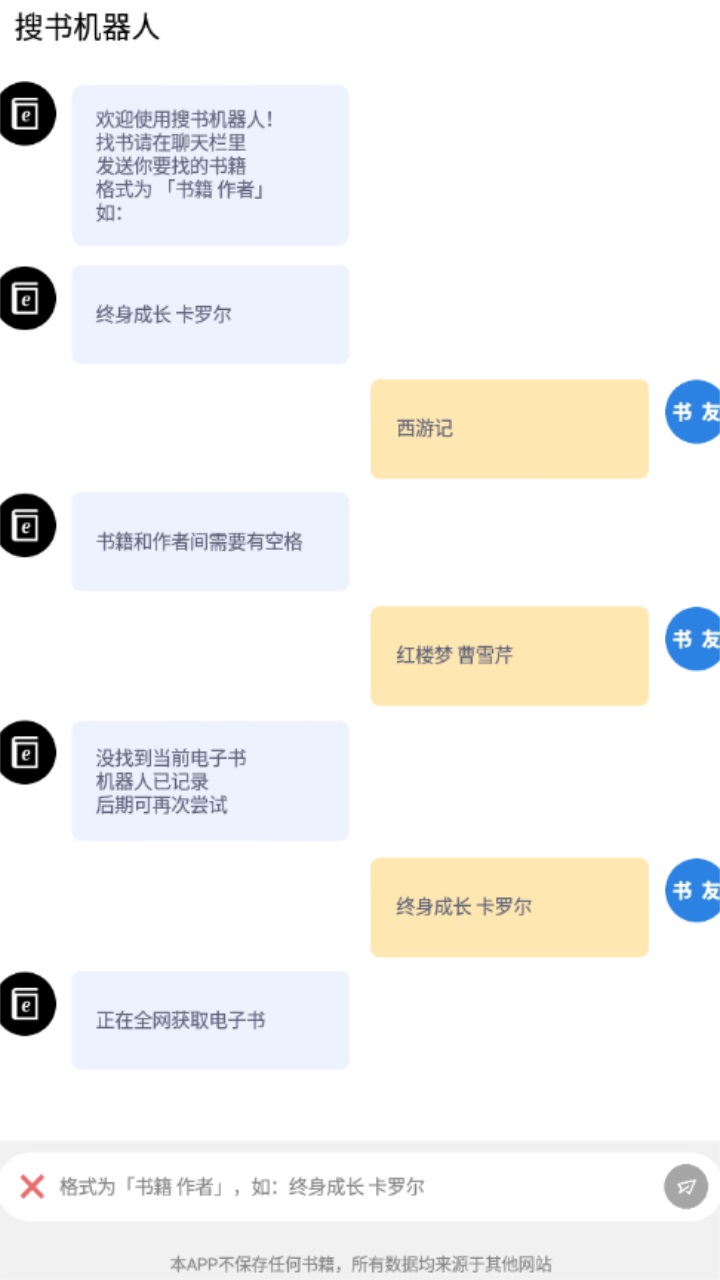This screenshot has height=1280, width=720.
Task: Click the 没找到当前电子书 reply bubble
Action: (210, 781)
